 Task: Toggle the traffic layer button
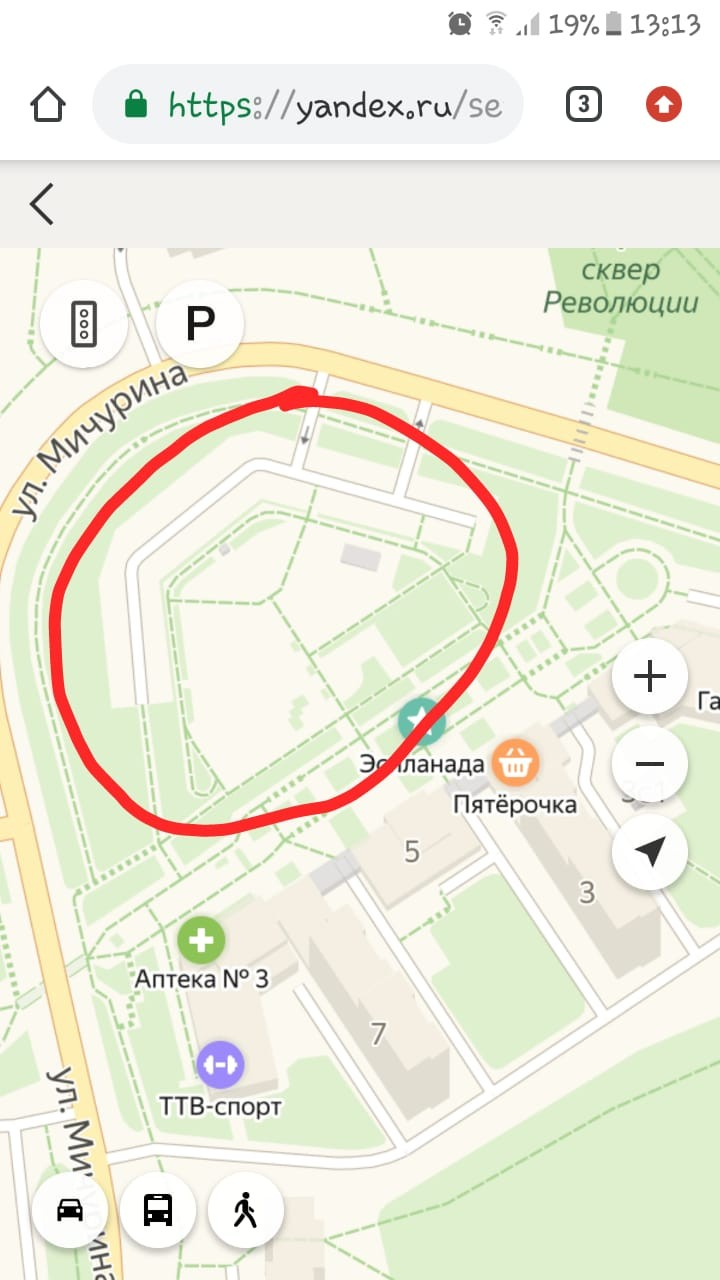tap(84, 324)
